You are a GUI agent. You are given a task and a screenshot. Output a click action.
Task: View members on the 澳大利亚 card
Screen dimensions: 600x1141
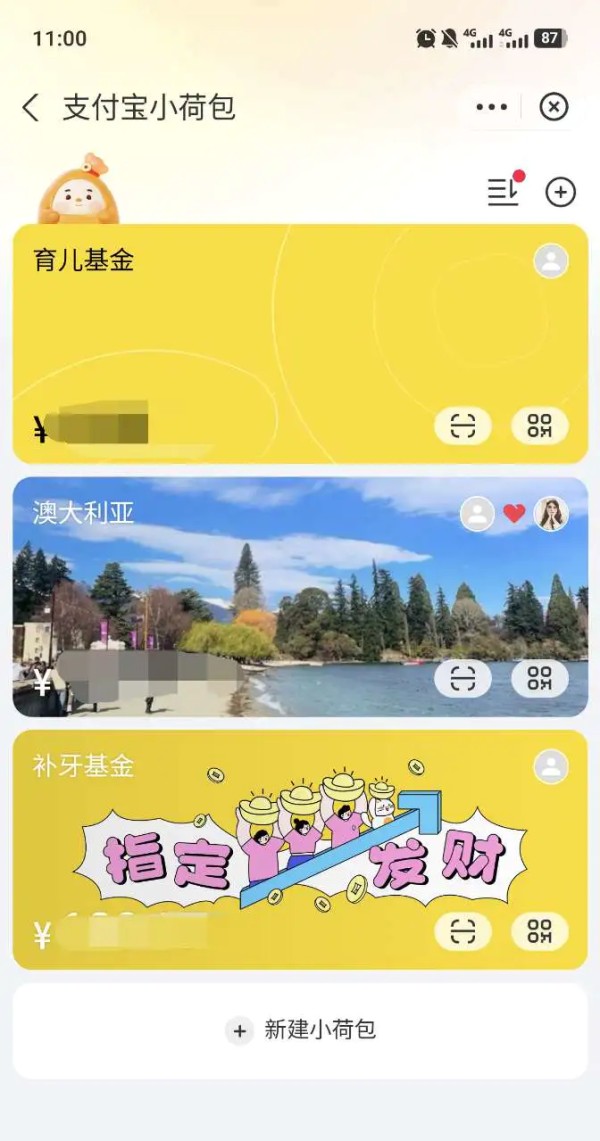(x=514, y=514)
